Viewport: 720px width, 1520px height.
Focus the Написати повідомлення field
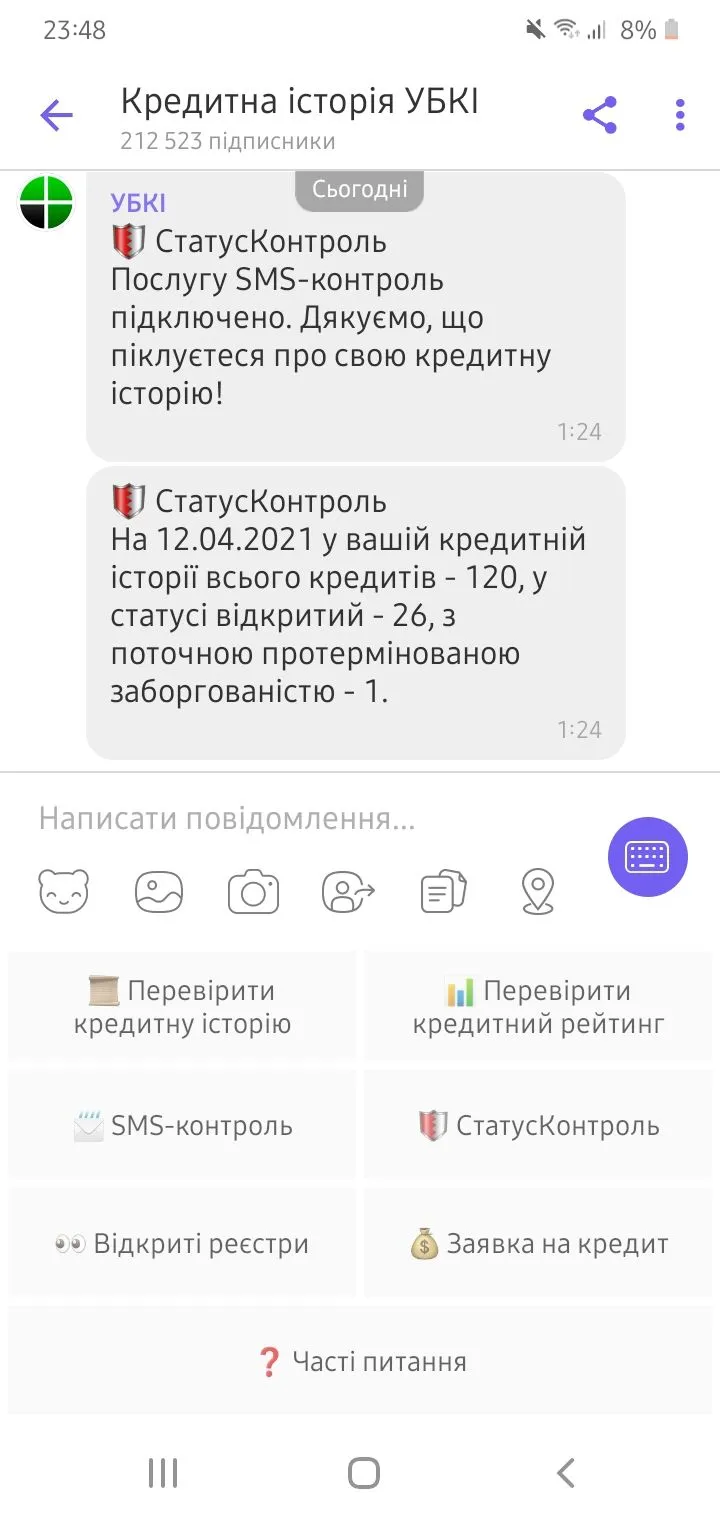point(300,819)
